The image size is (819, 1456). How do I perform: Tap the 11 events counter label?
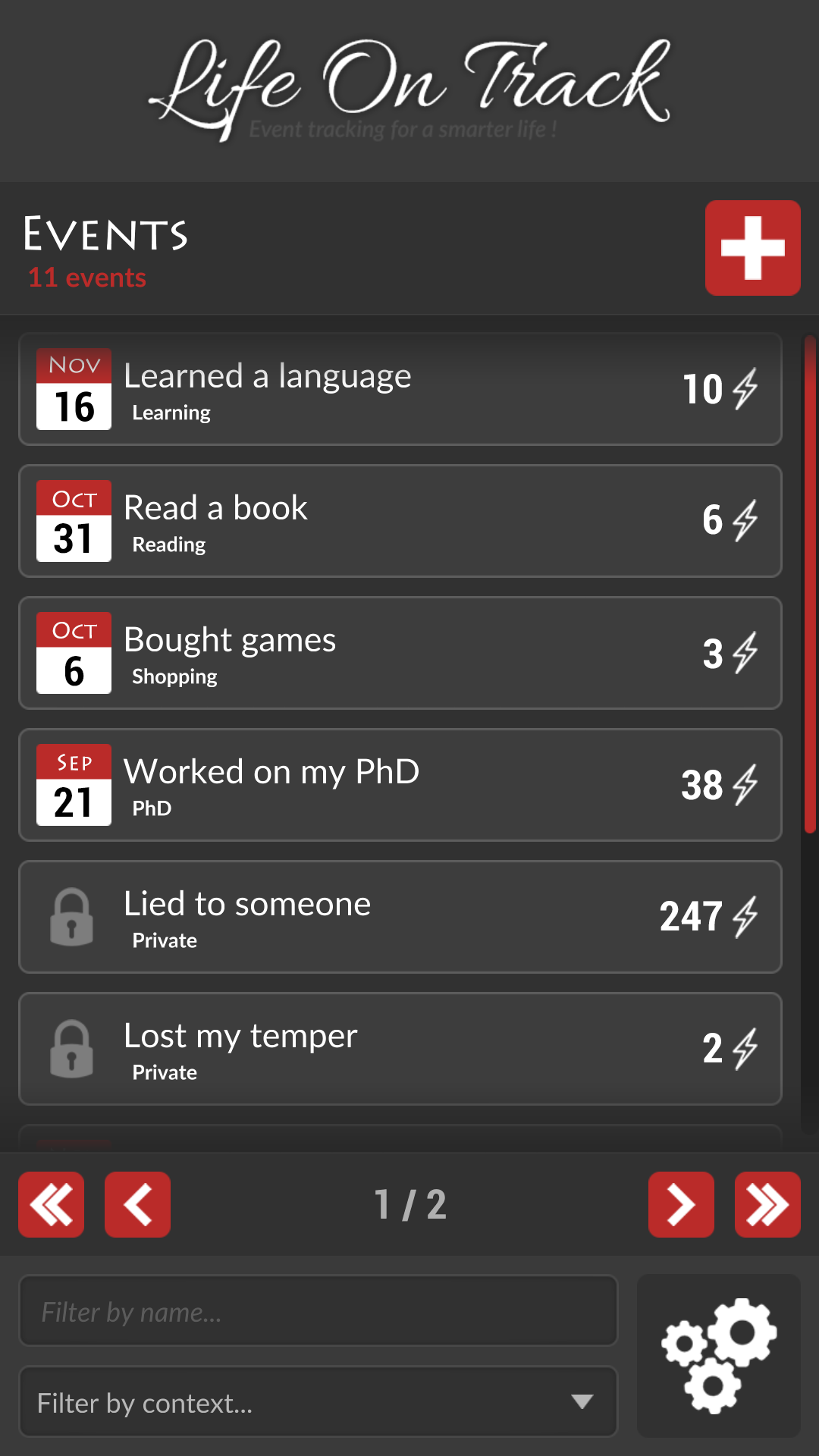click(x=86, y=278)
